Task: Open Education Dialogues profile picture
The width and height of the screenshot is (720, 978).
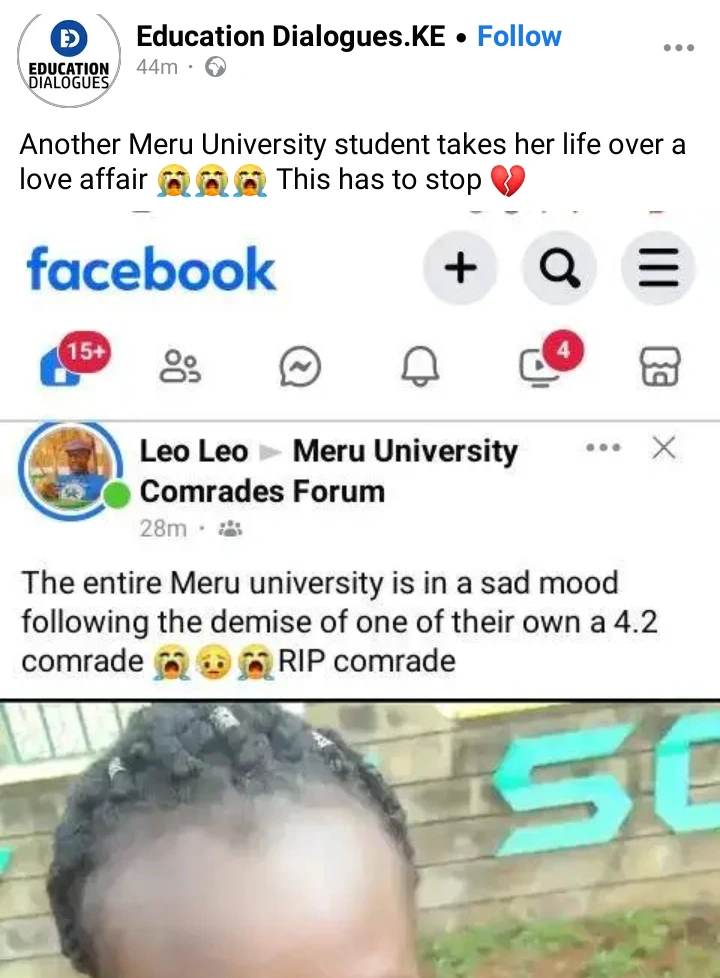Action: coord(69,61)
